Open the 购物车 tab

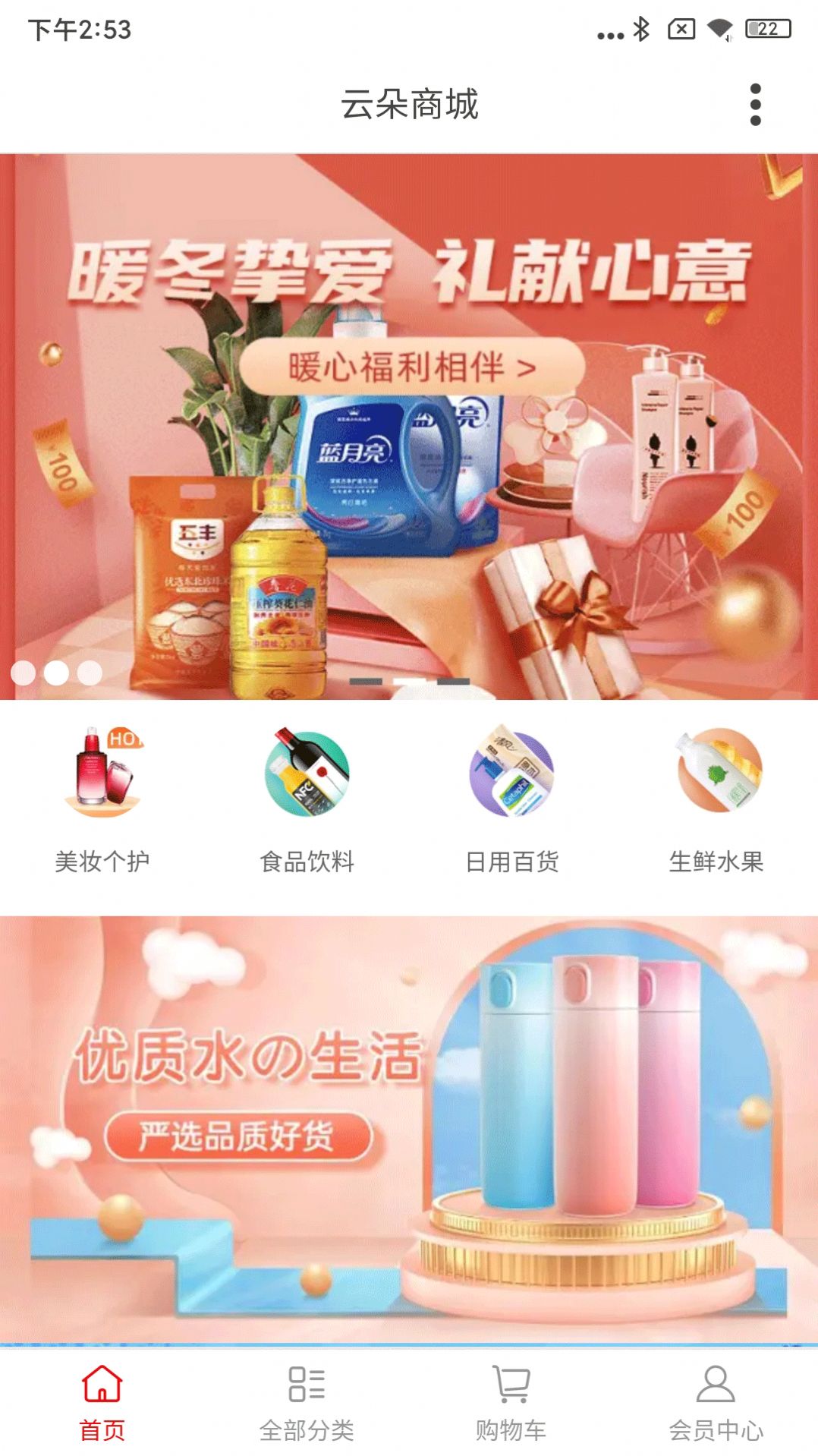511,1403
